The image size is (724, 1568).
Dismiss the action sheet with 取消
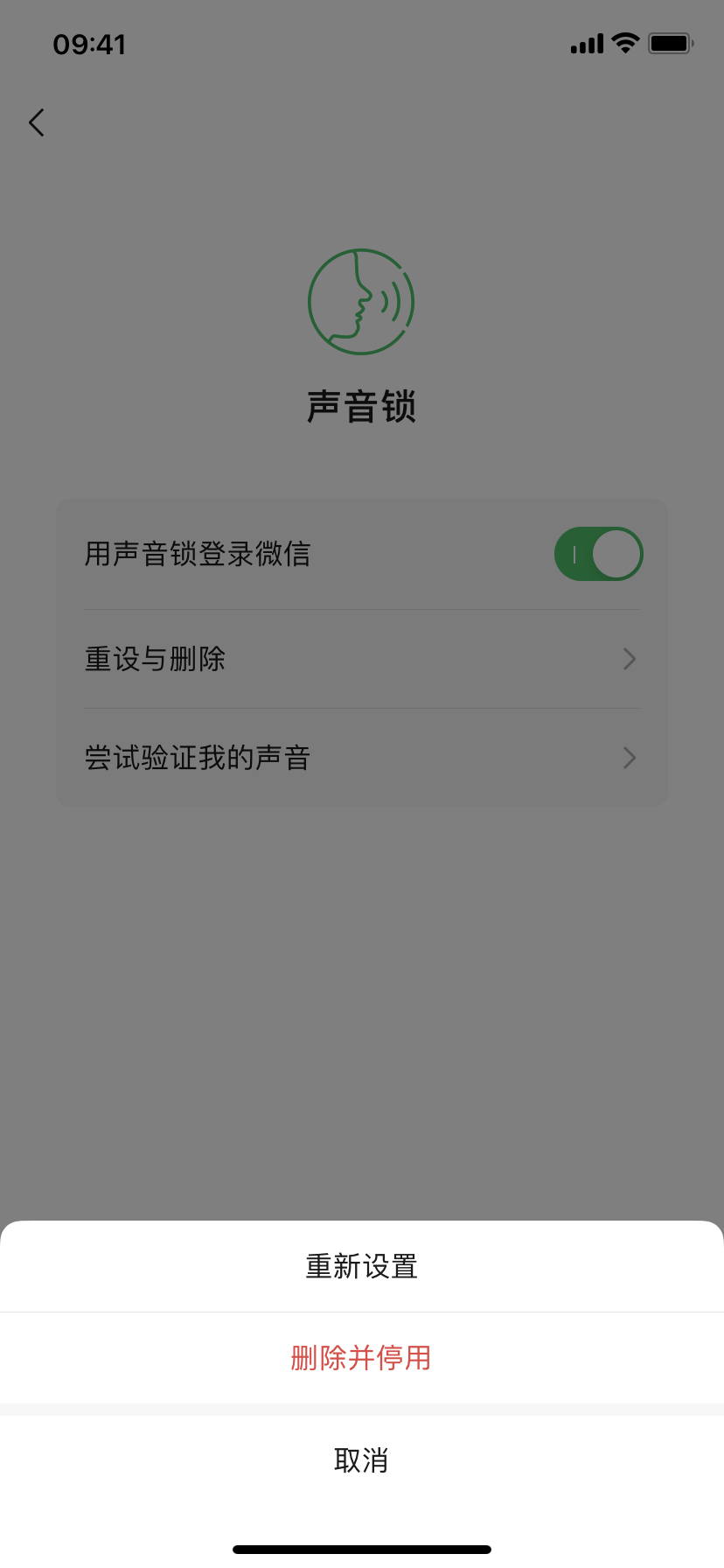click(361, 1460)
